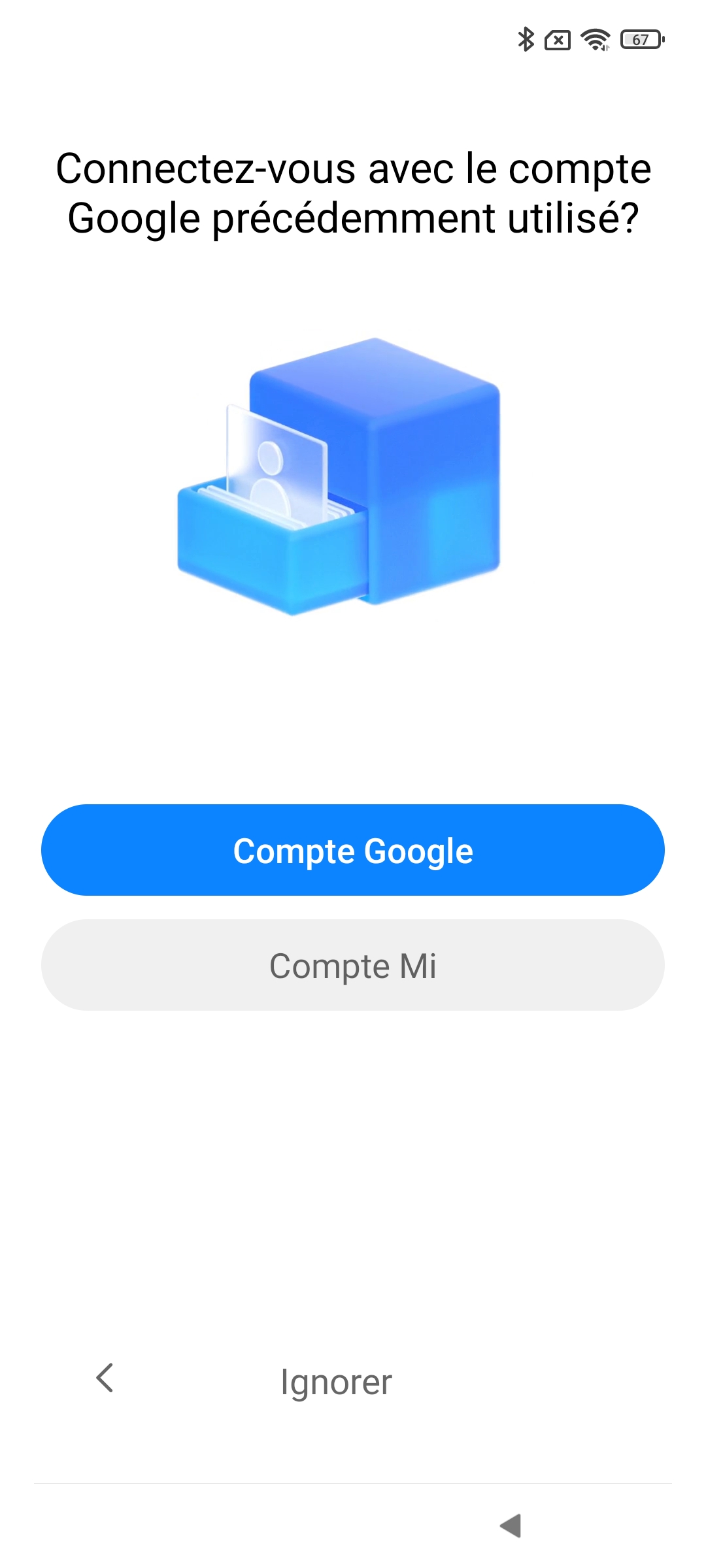Sign in with Compte Google

[x=353, y=850]
